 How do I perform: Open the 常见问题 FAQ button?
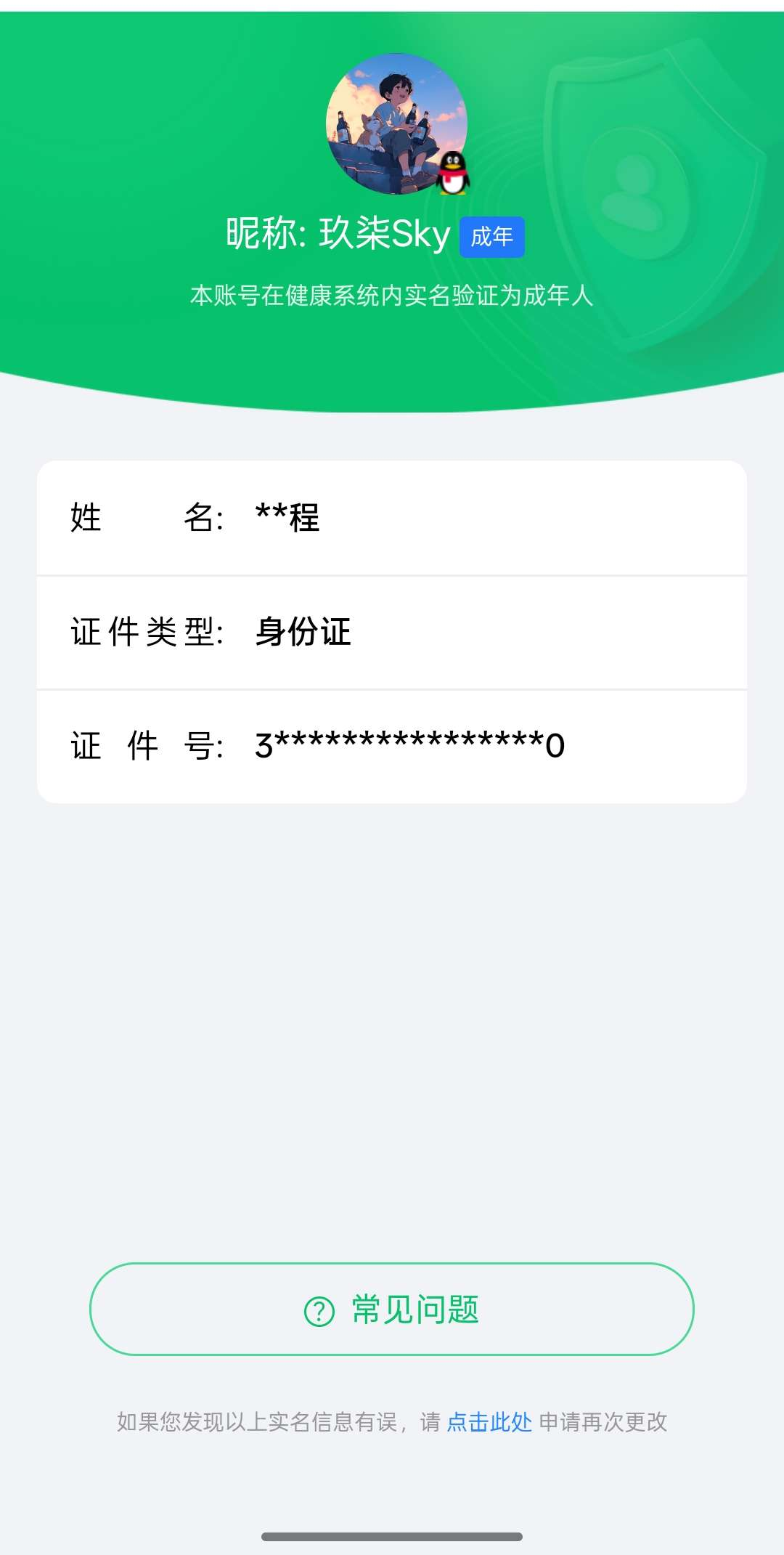coord(392,1310)
